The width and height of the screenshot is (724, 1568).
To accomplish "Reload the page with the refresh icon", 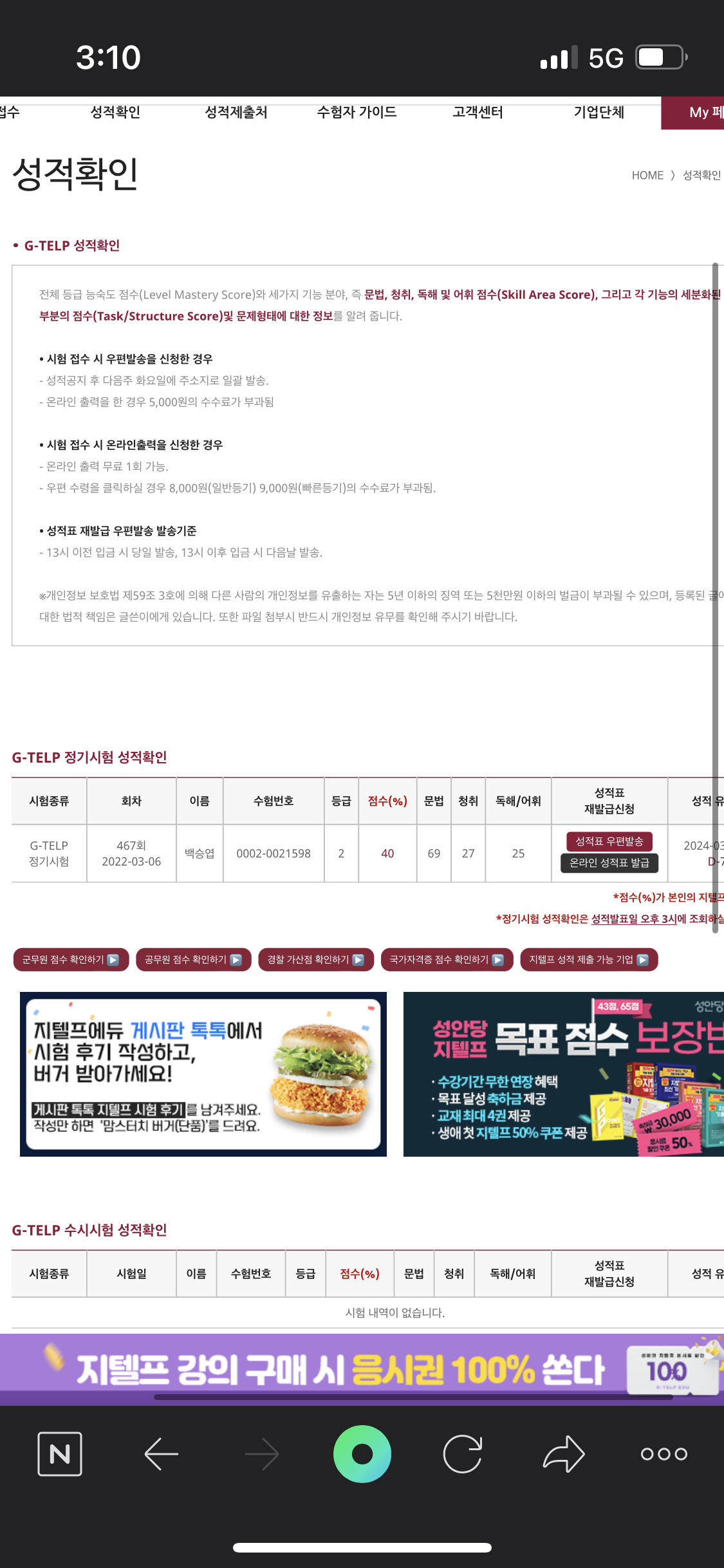I will coord(463,1454).
